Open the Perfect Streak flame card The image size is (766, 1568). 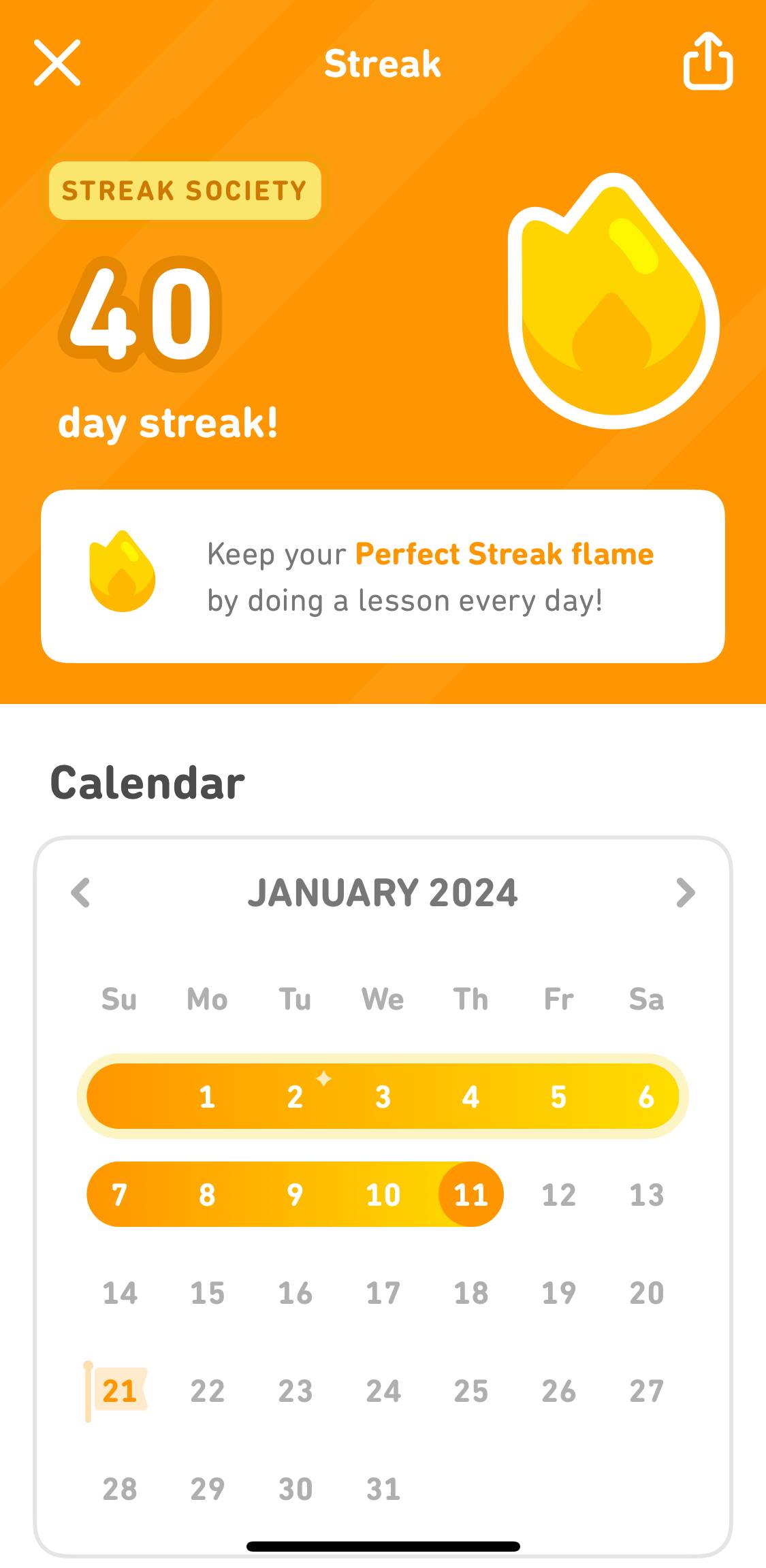[383, 576]
